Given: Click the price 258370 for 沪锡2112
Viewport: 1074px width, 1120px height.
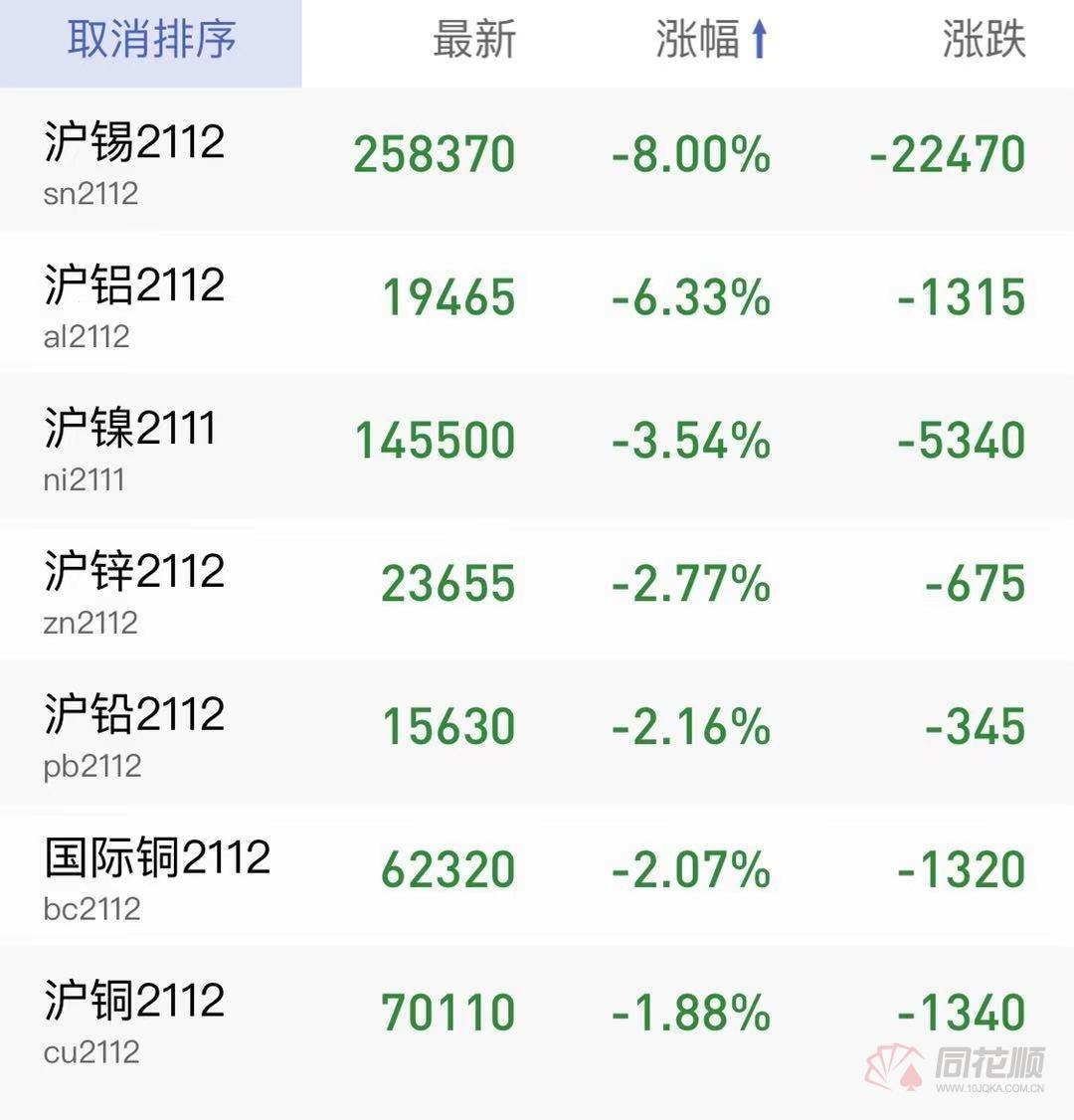Looking at the screenshot, I should tap(435, 154).
